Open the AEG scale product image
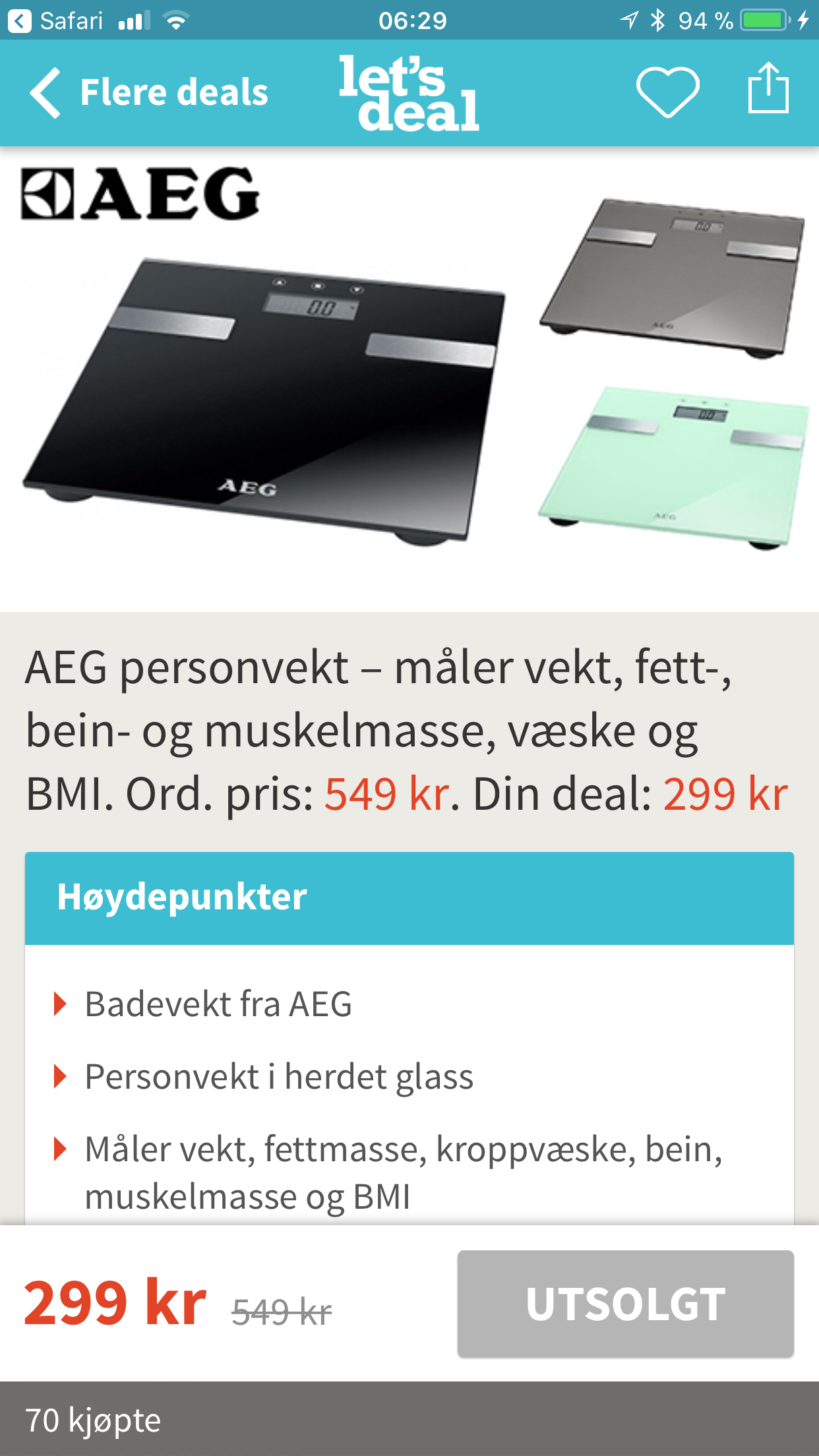Screen dimensions: 819x1456 tap(409, 379)
